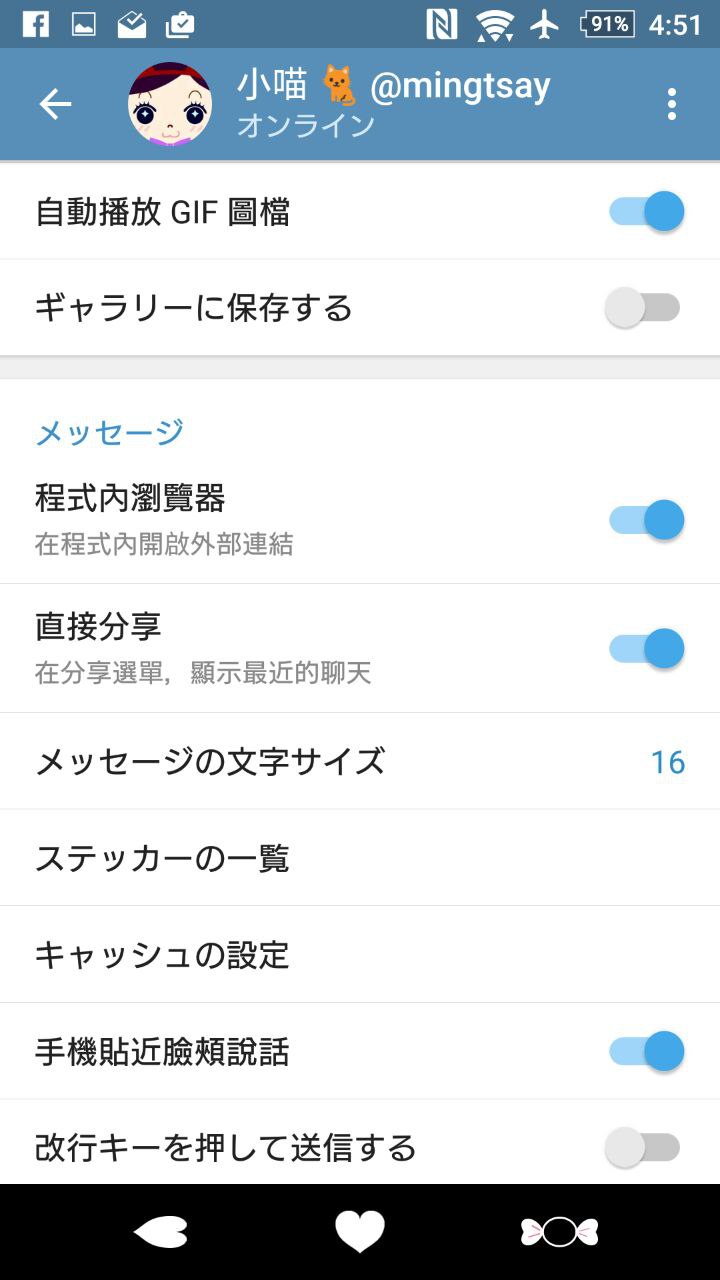Viewport: 720px width, 1280px height.
Task: Open recent apps with the candy-shaped button
Action: (x=559, y=1232)
